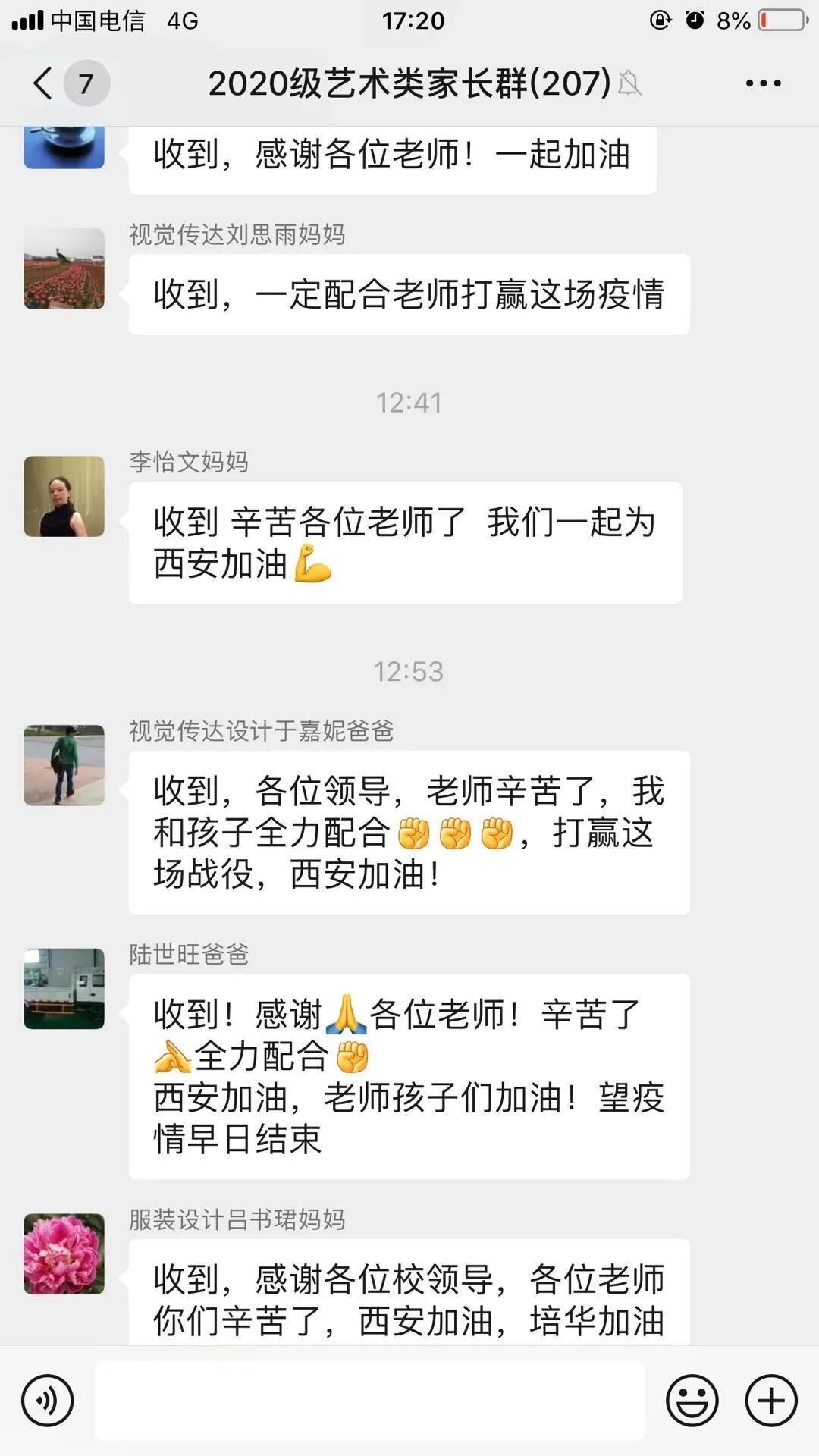819x1456 pixels.
Task: Open 视觉传达刘思雨妈妈's profile avatar
Action: click(64, 268)
